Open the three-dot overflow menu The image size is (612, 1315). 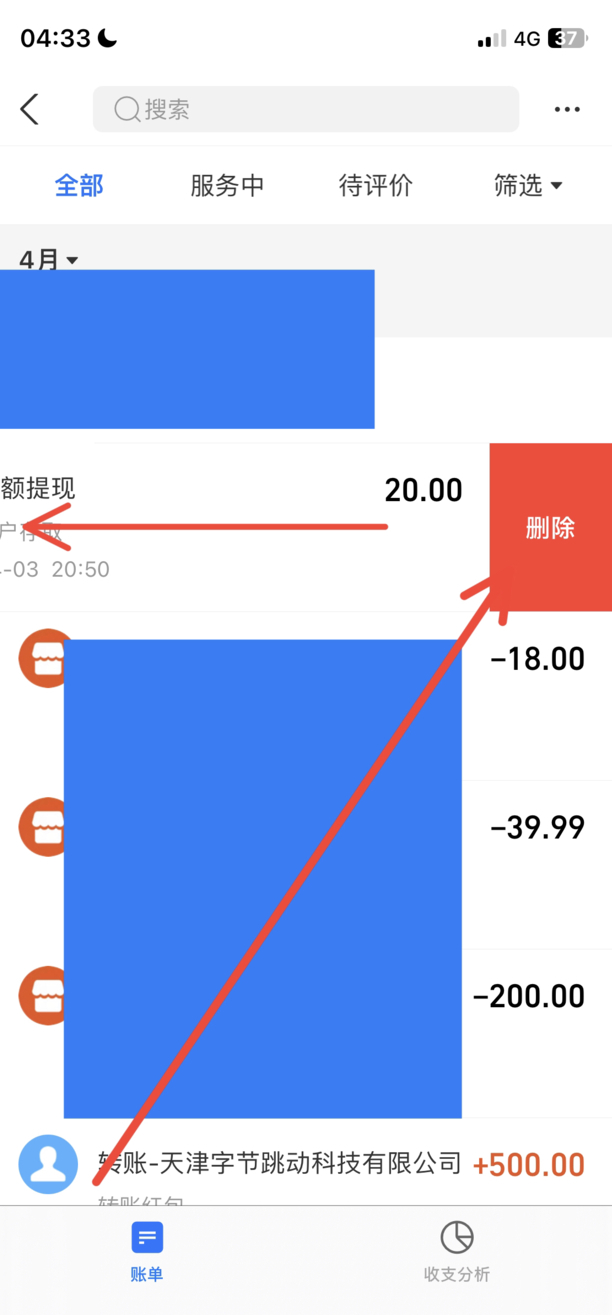pos(567,109)
